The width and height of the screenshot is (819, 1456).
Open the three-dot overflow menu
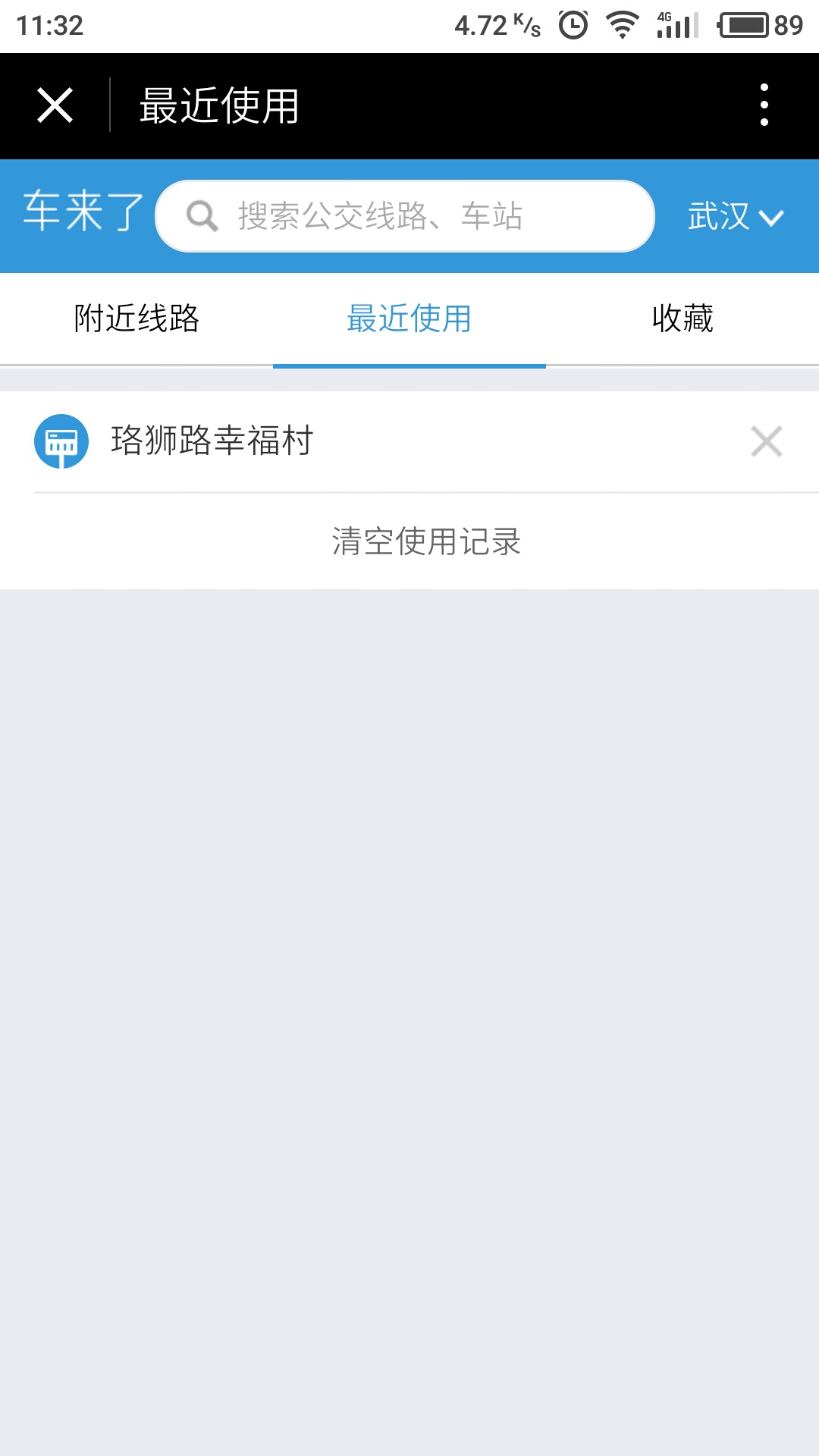(764, 105)
